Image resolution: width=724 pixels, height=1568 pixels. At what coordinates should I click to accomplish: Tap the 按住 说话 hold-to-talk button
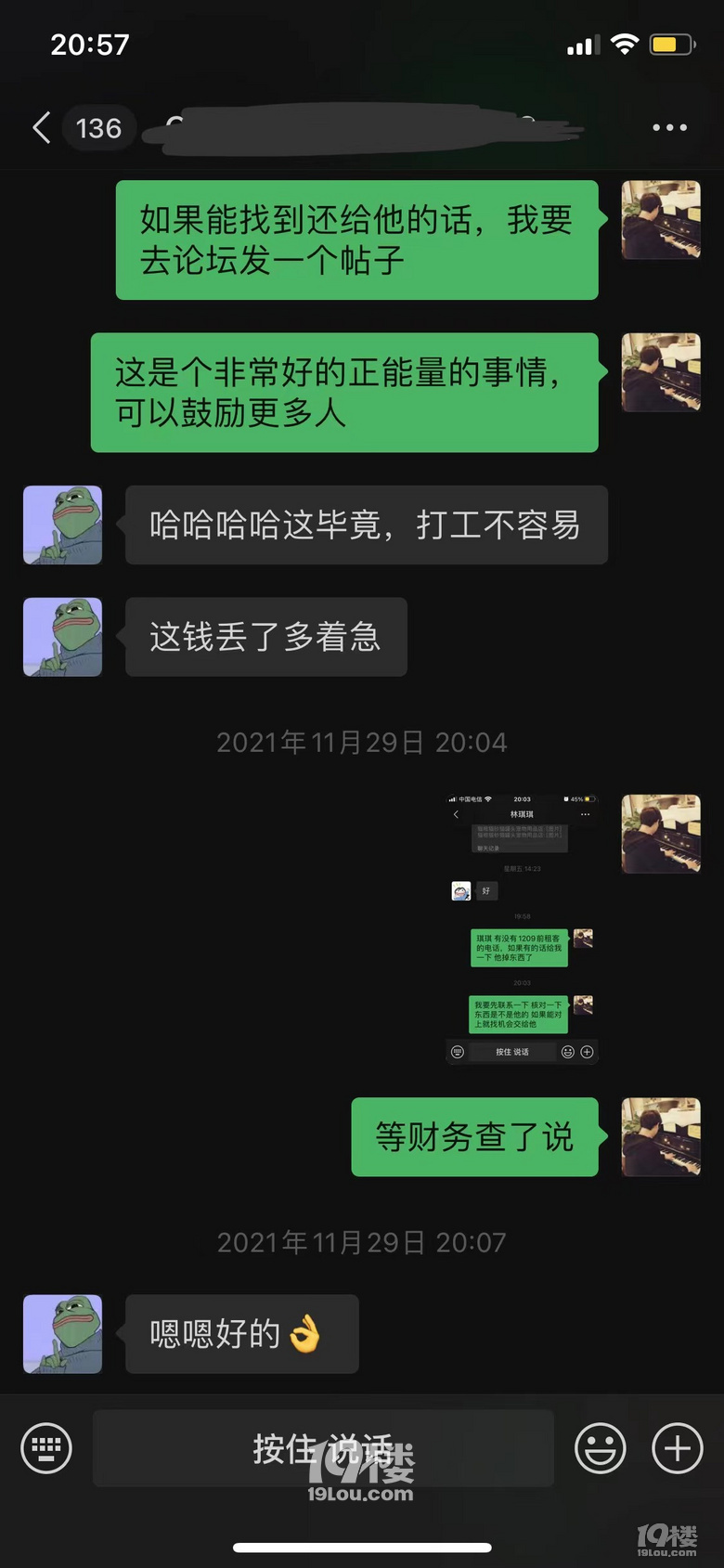tap(323, 1448)
